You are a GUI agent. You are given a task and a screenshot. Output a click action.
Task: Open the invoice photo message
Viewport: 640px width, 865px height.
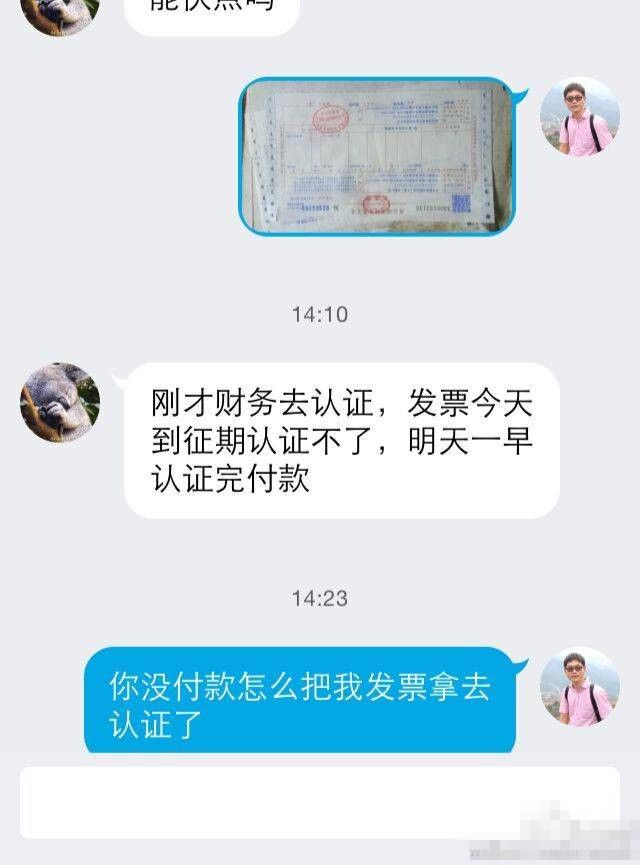tap(378, 156)
